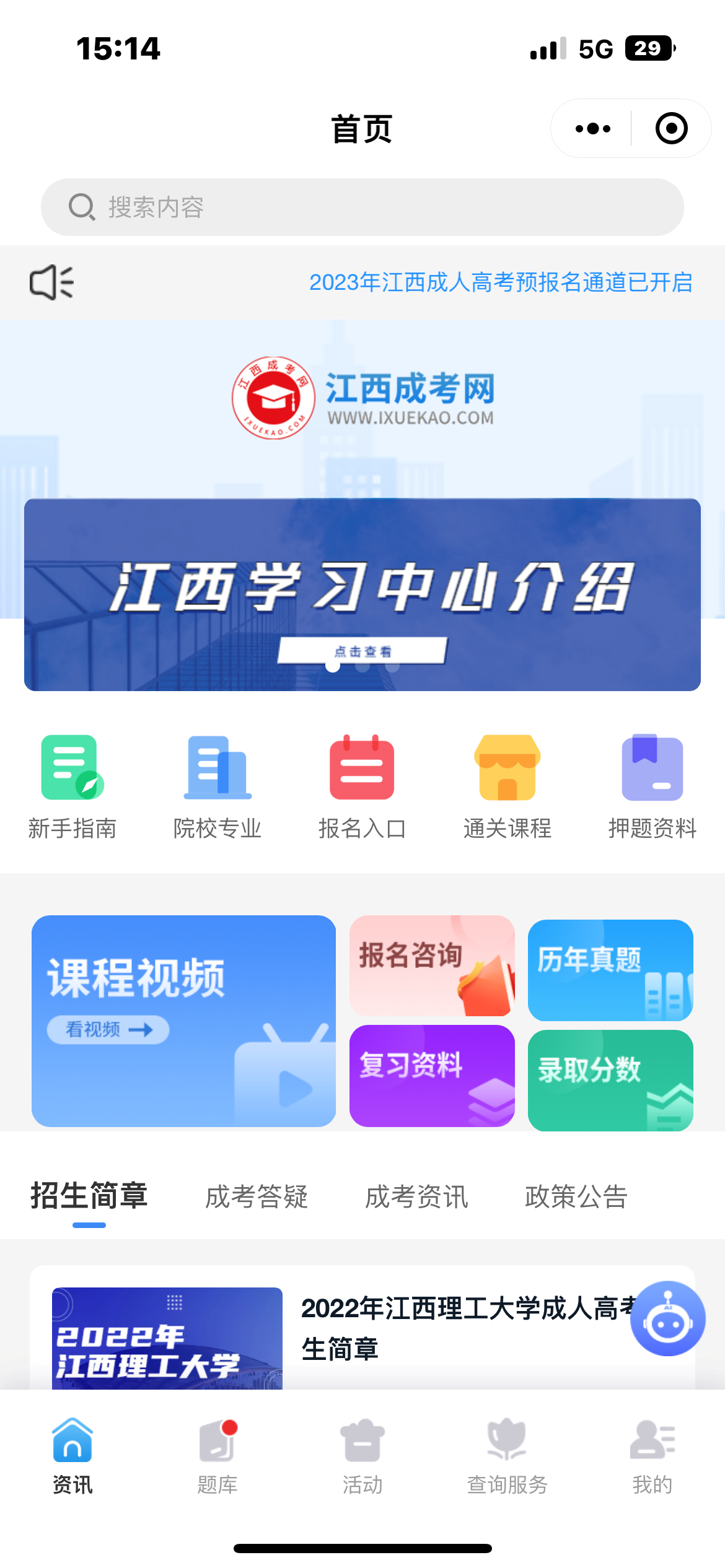
Task: Check the 录取分数 card
Action: pyautogui.click(x=610, y=1080)
